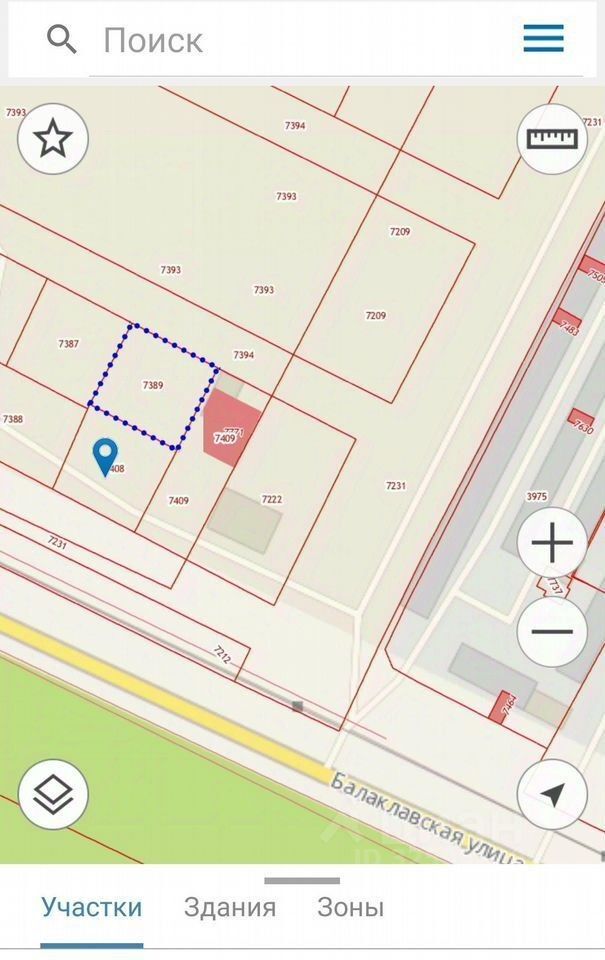Open the map layers selector
The width and height of the screenshot is (605, 960).
click(x=53, y=795)
